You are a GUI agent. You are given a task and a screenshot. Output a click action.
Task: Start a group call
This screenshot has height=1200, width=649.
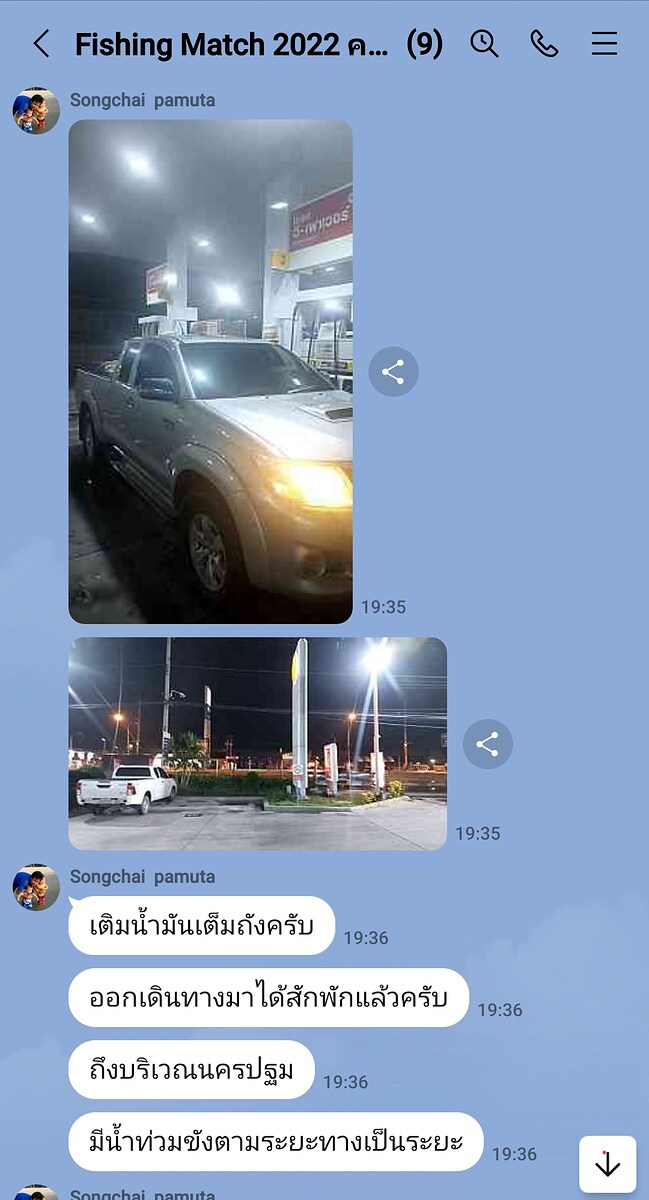coord(544,44)
